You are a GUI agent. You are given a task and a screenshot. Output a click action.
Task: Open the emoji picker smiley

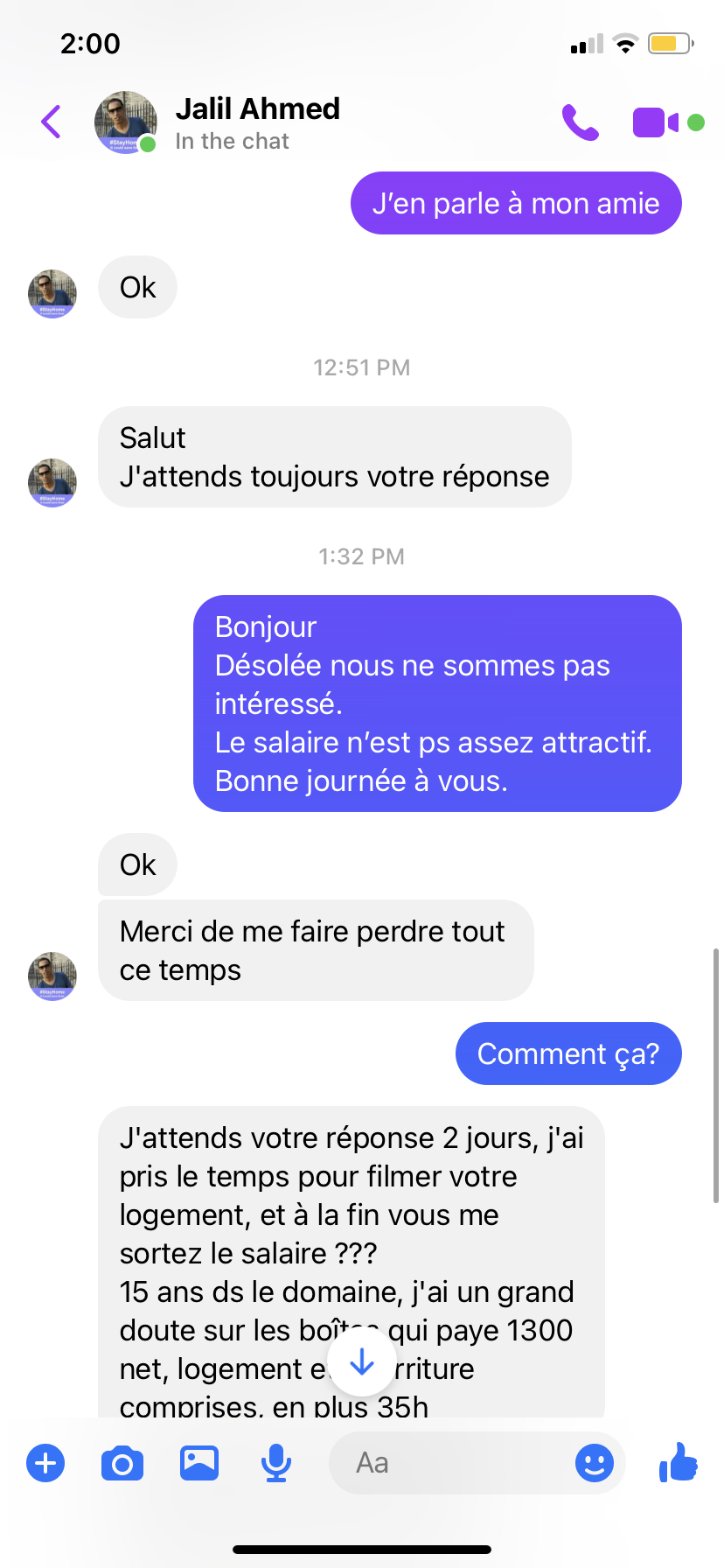(594, 1463)
